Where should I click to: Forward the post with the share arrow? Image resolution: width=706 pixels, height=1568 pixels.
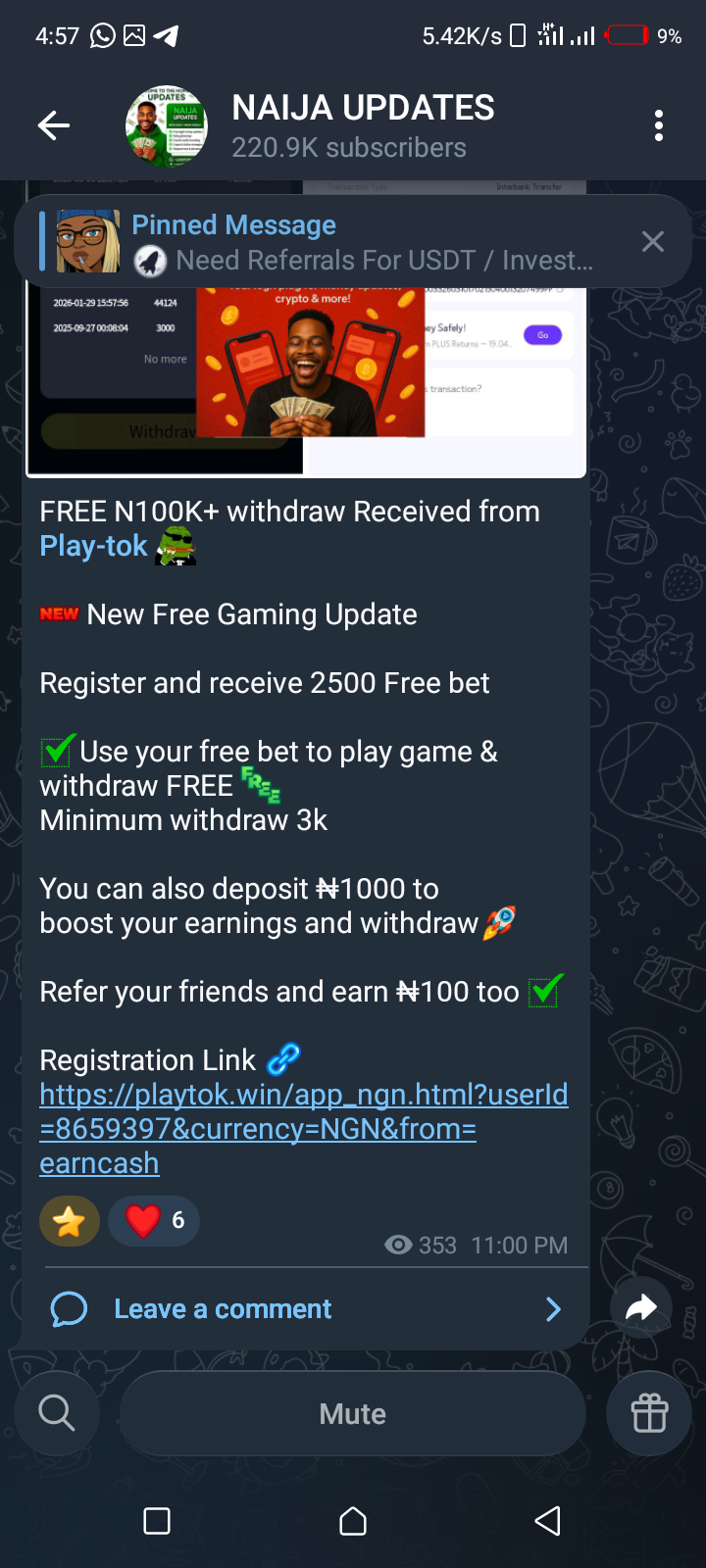(640, 1307)
